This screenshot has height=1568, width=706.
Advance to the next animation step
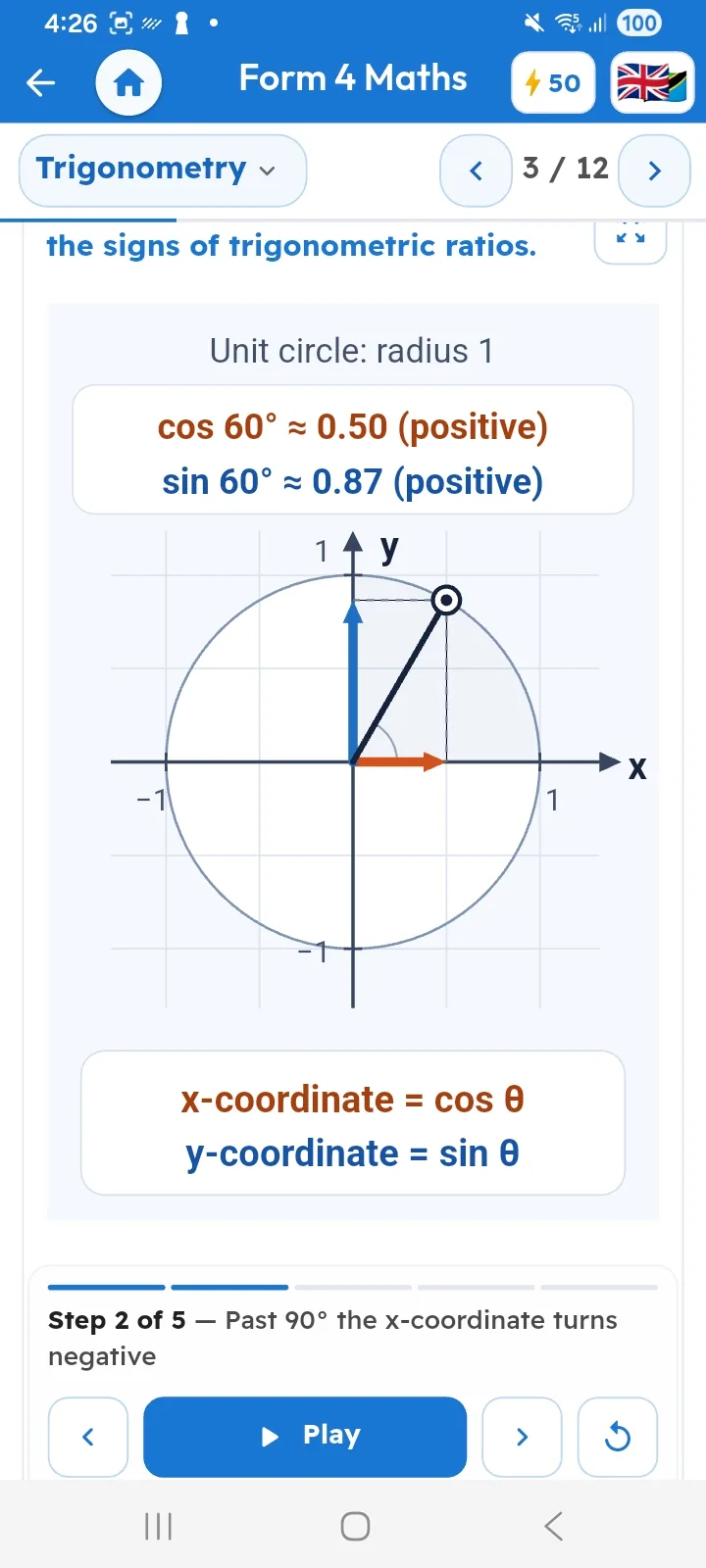[522, 1437]
